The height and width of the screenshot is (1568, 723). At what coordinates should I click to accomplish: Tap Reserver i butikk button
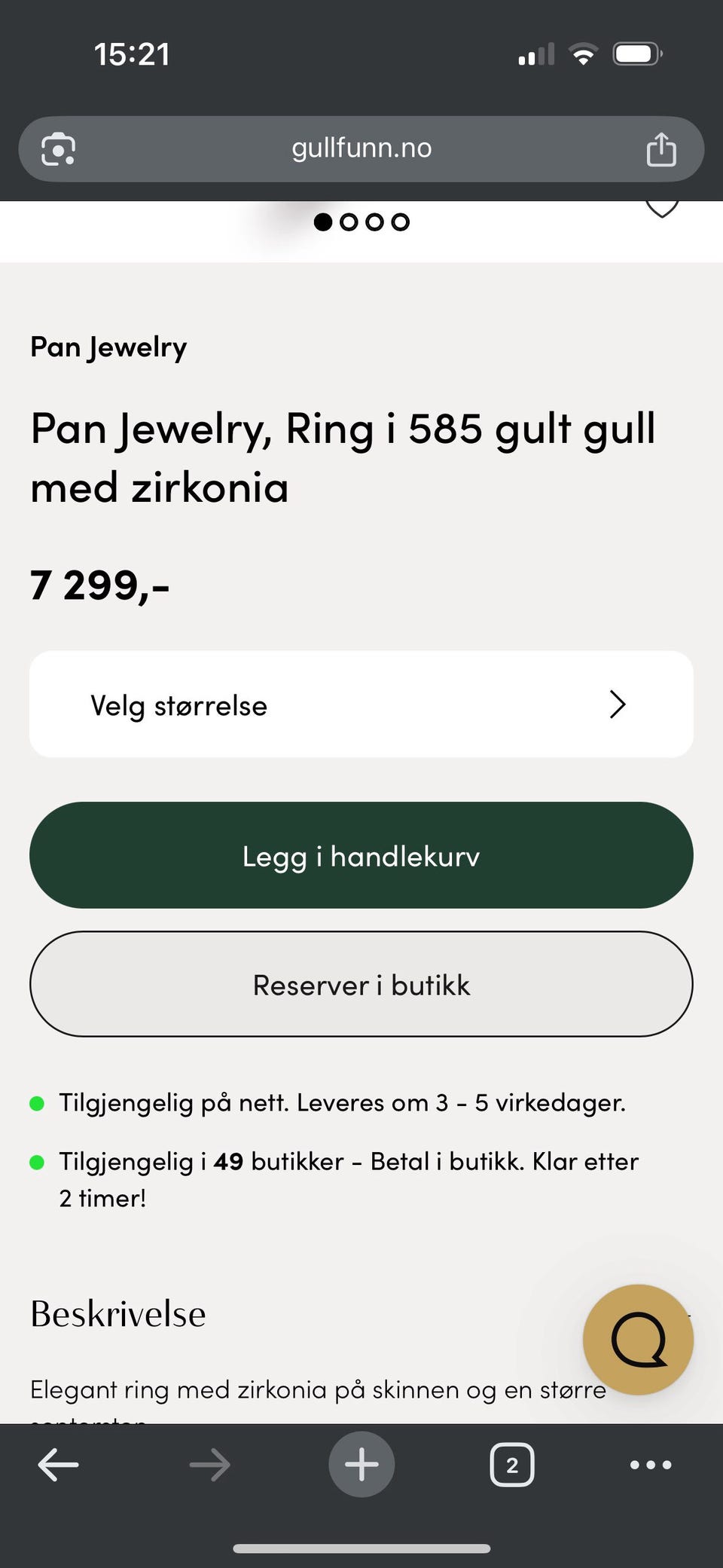361,984
